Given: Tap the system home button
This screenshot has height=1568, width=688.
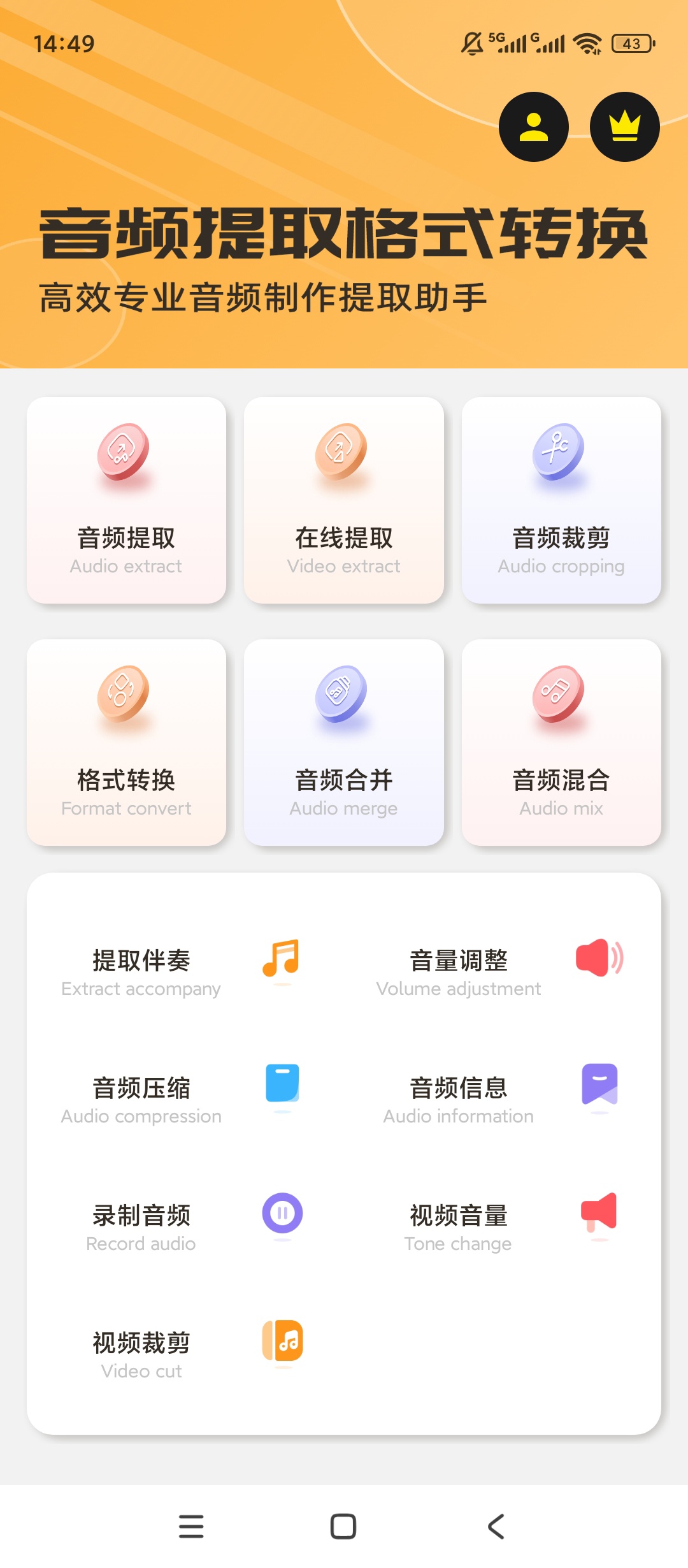Looking at the screenshot, I should tap(343, 1527).
